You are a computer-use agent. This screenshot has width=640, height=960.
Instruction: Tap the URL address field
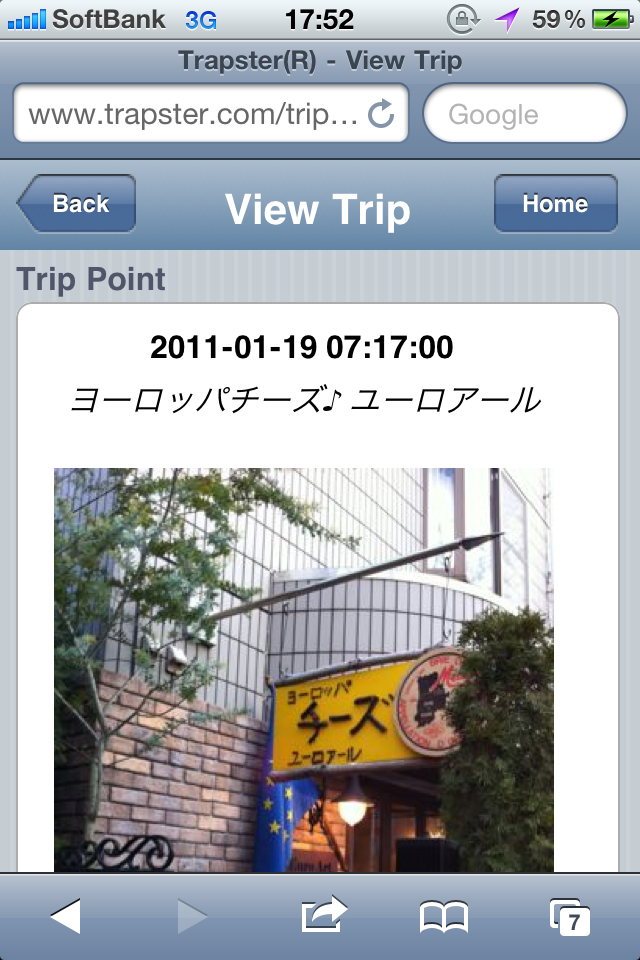(x=190, y=115)
